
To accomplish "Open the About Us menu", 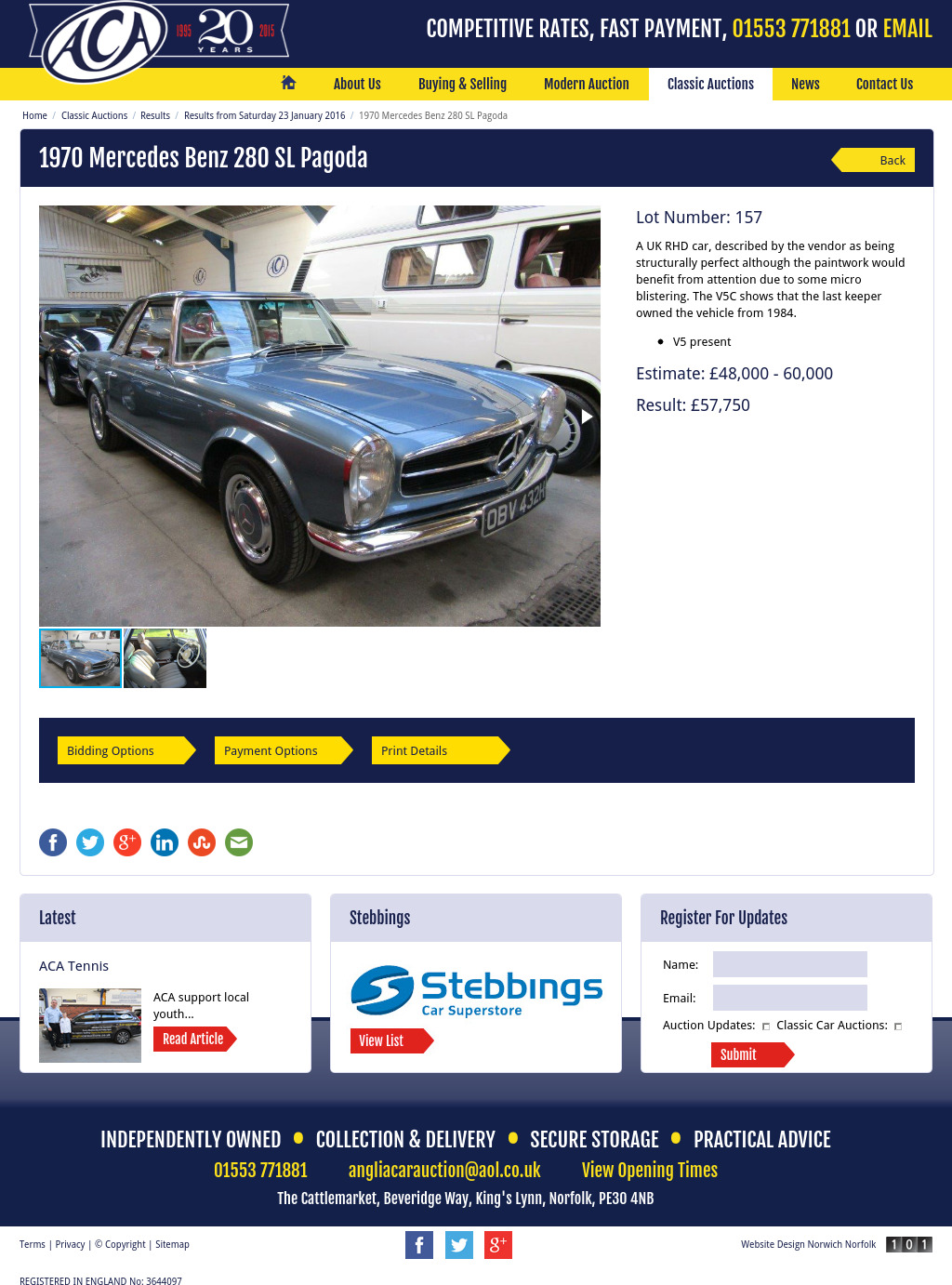I will click(357, 84).
